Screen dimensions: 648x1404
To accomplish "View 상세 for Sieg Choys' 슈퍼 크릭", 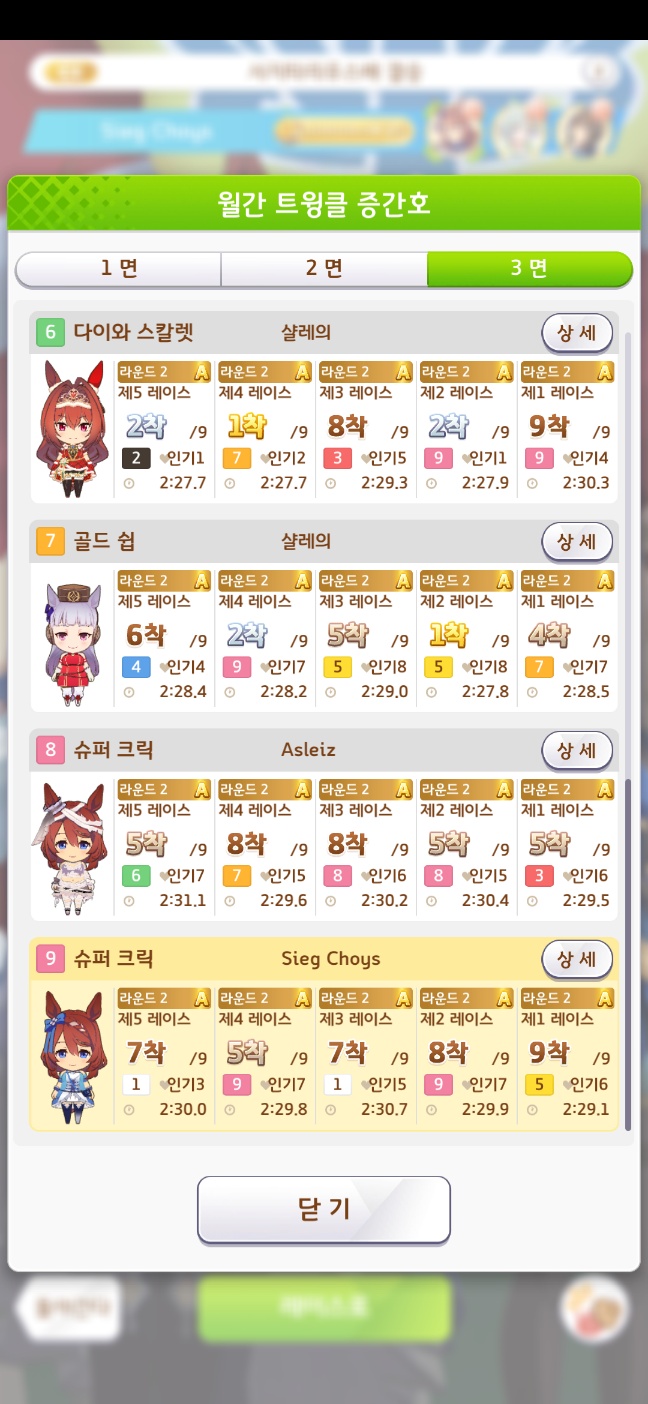I will coord(577,959).
